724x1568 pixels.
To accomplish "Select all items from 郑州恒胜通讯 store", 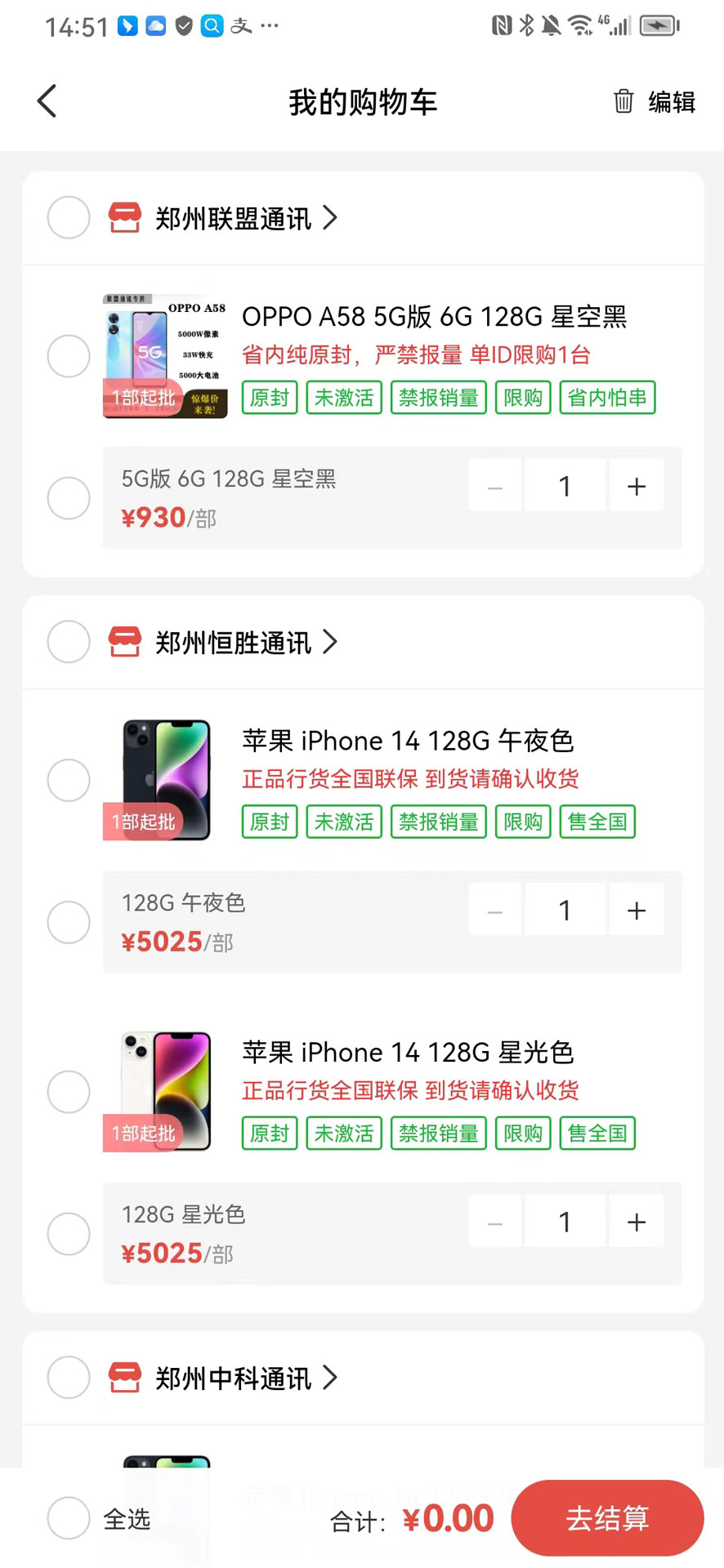I will tap(69, 642).
